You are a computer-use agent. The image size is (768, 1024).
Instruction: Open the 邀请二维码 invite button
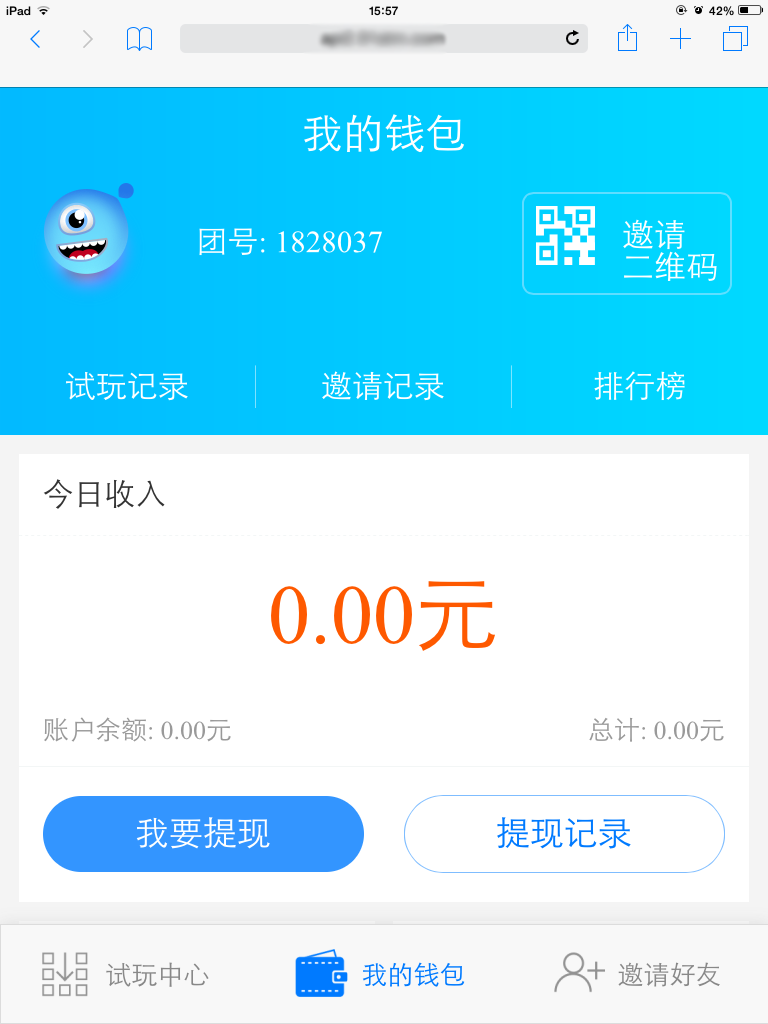tap(627, 243)
